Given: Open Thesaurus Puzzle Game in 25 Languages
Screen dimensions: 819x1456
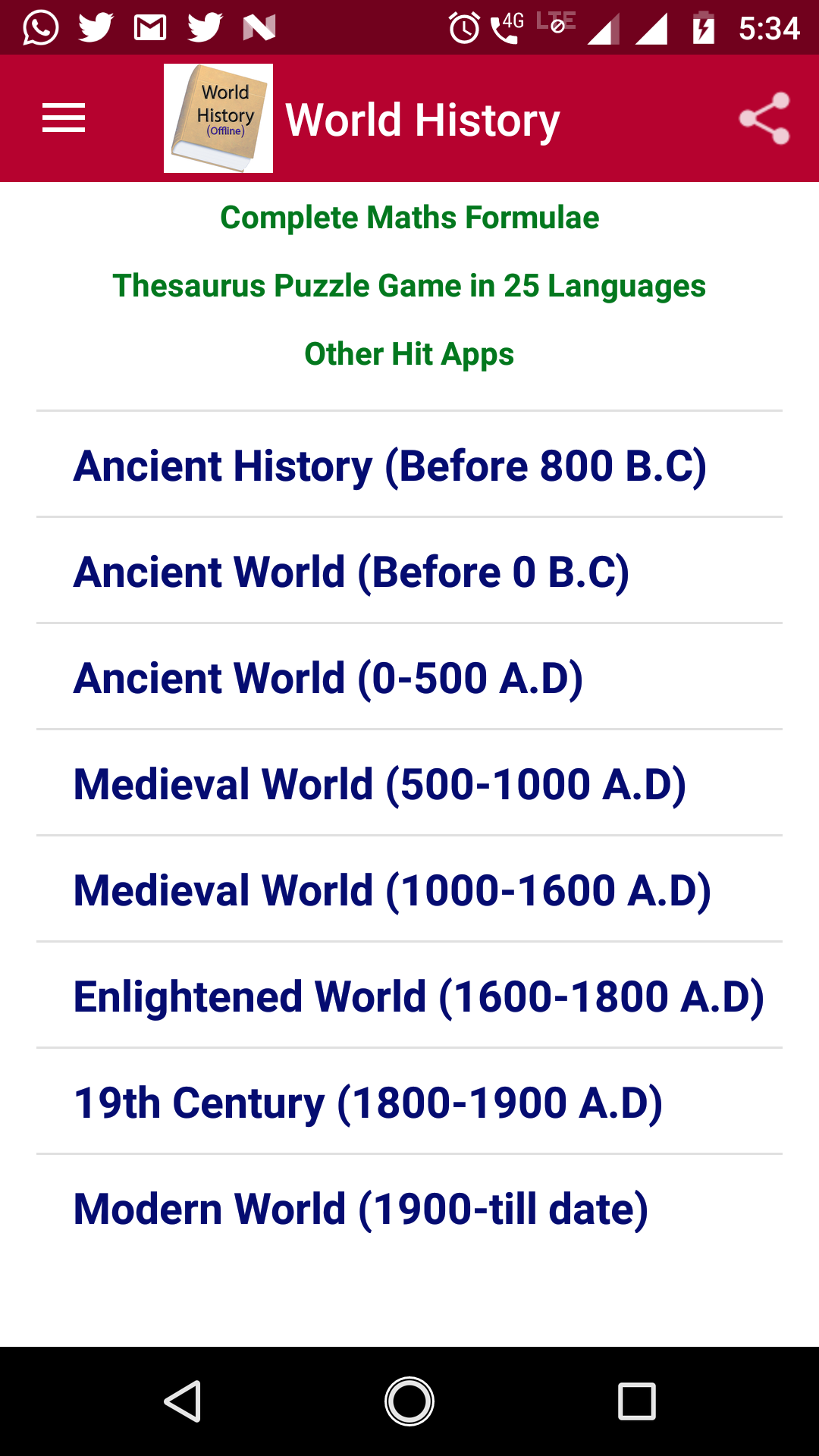Looking at the screenshot, I should (409, 286).
